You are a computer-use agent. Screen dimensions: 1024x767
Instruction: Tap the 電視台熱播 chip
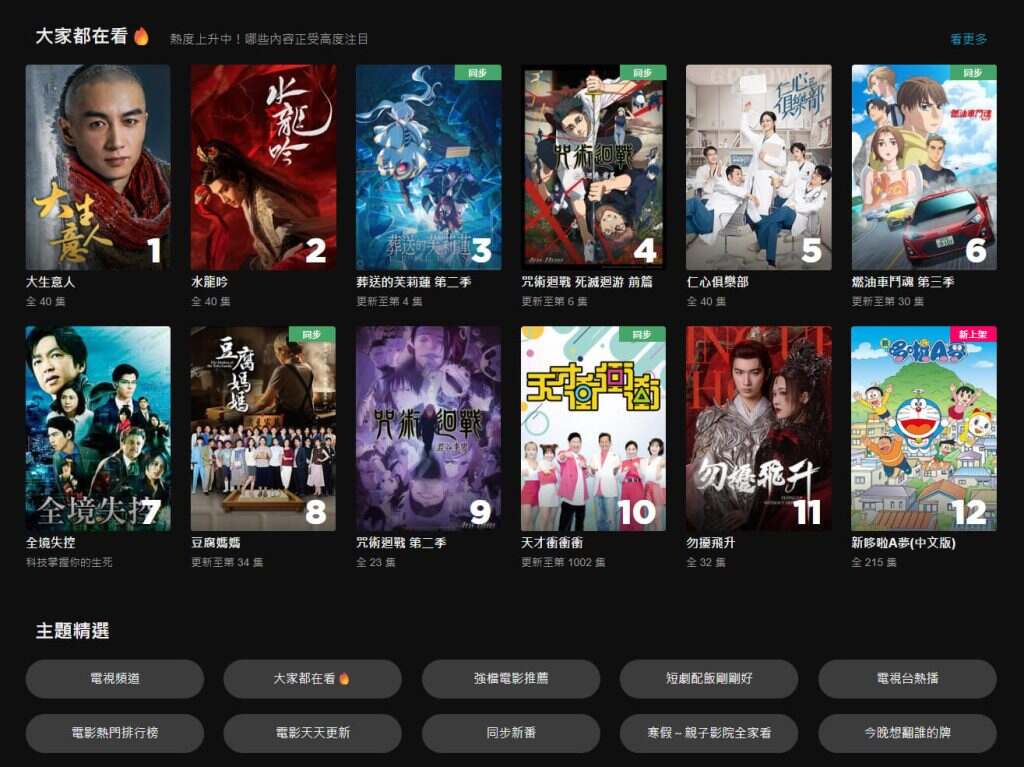[907, 678]
